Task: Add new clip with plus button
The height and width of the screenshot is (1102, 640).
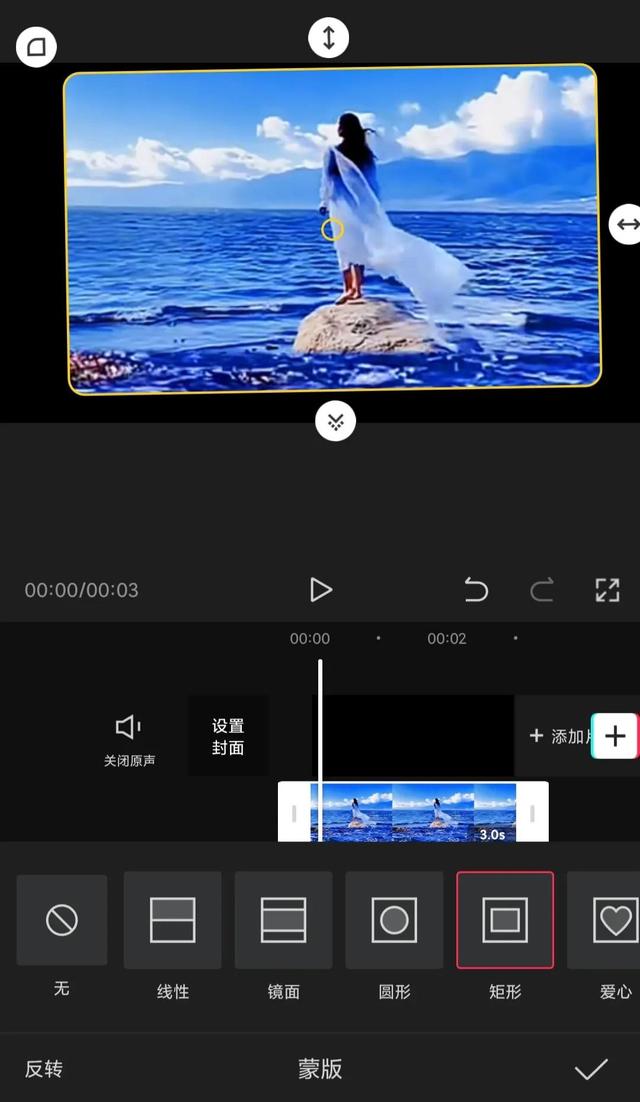Action: point(615,737)
